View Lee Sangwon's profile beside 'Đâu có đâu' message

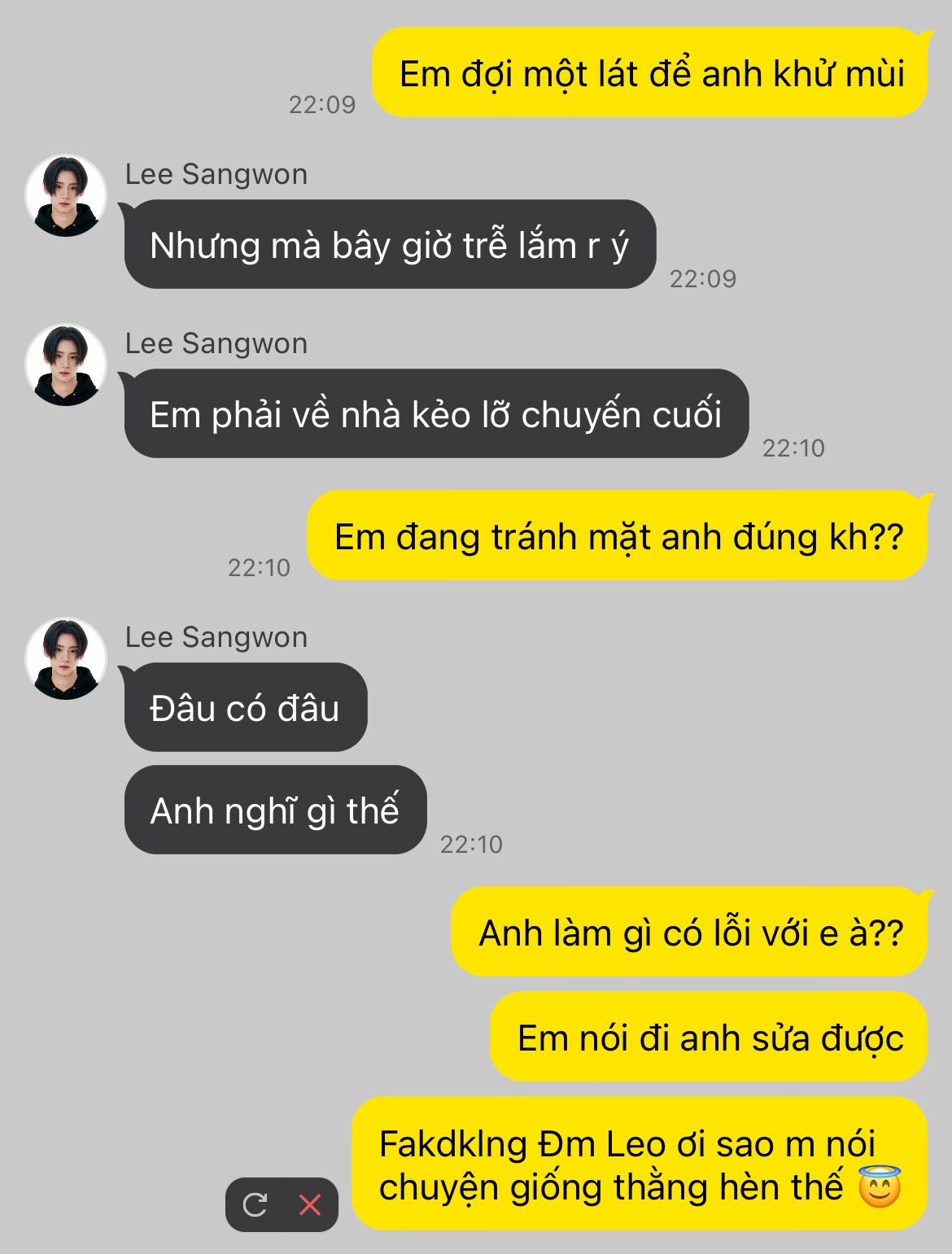pos(66,658)
